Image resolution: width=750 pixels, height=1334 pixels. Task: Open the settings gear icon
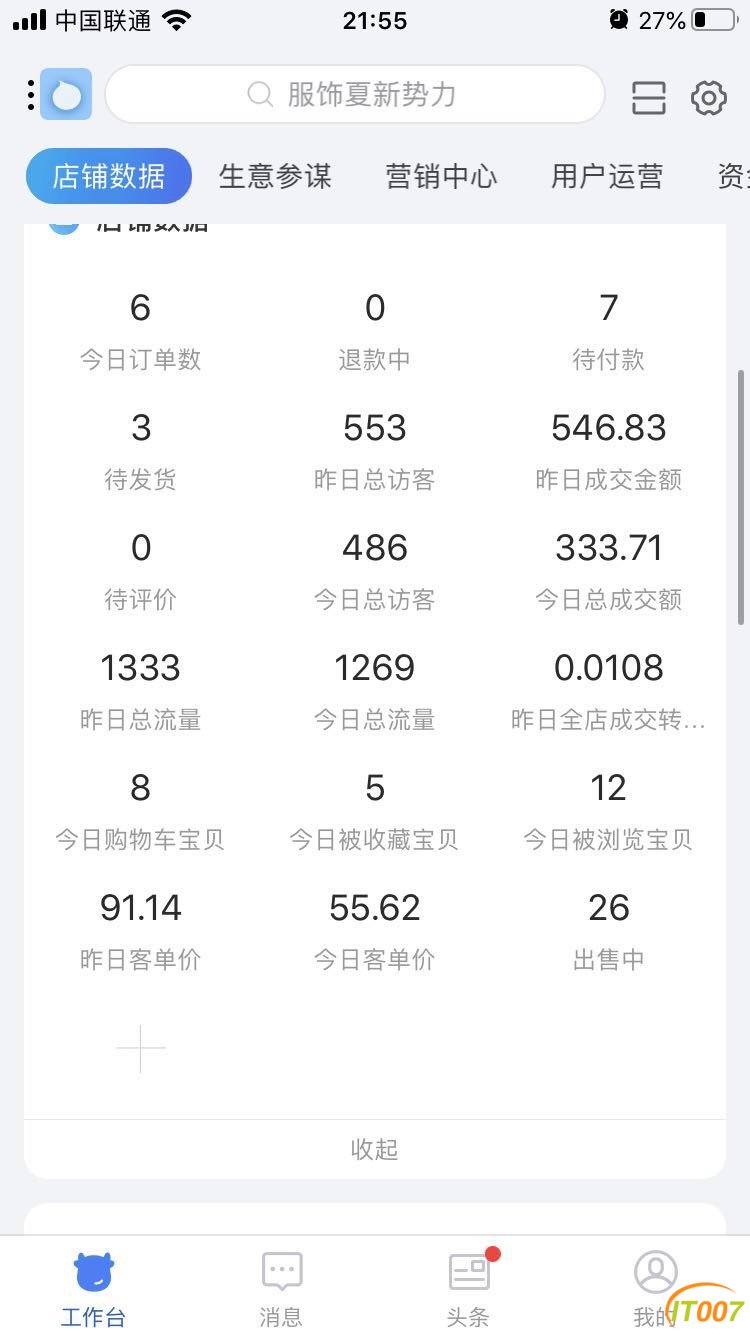tap(709, 97)
